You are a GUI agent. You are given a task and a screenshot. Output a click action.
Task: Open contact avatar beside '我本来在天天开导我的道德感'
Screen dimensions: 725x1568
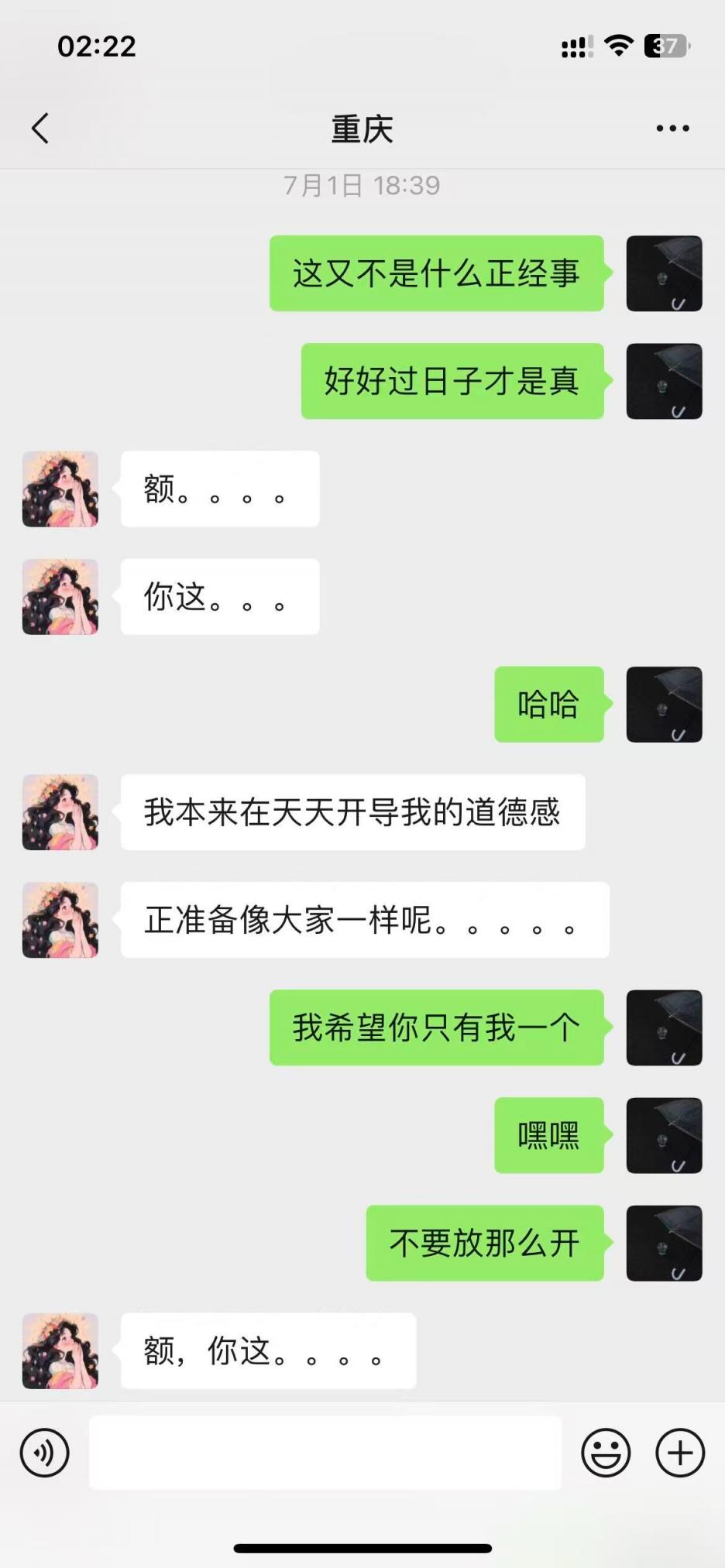pyautogui.click(x=60, y=812)
